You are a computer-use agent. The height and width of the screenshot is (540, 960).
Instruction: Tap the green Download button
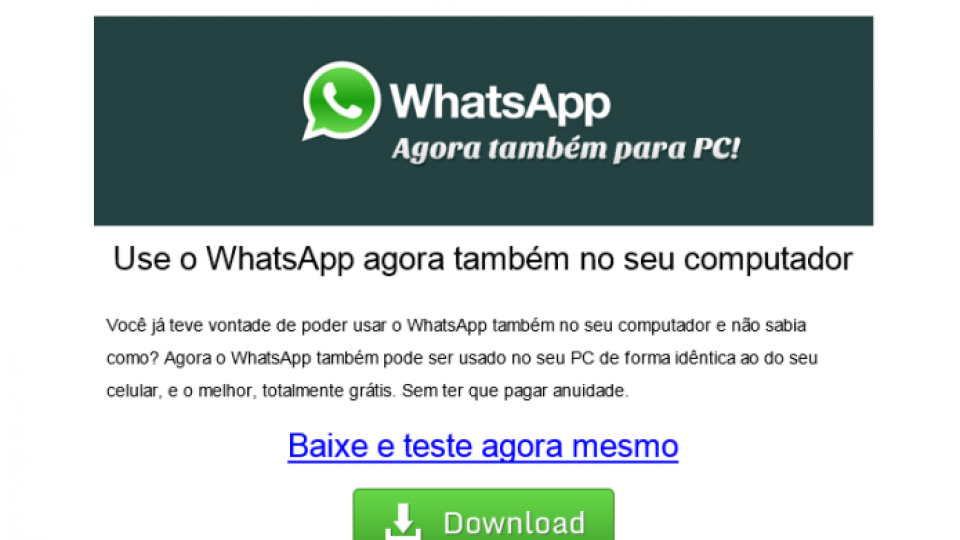tap(483, 514)
